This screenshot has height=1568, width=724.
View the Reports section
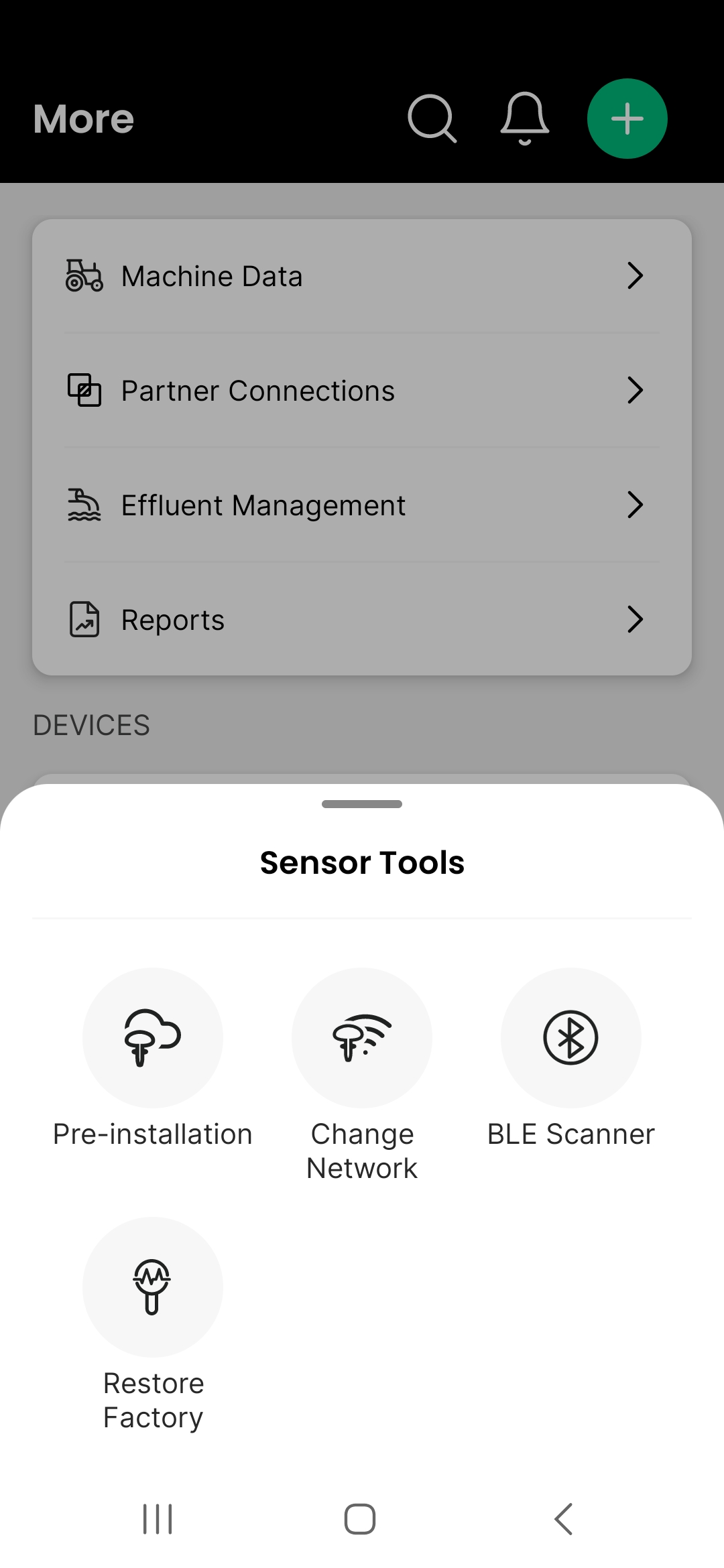coord(362,620)
